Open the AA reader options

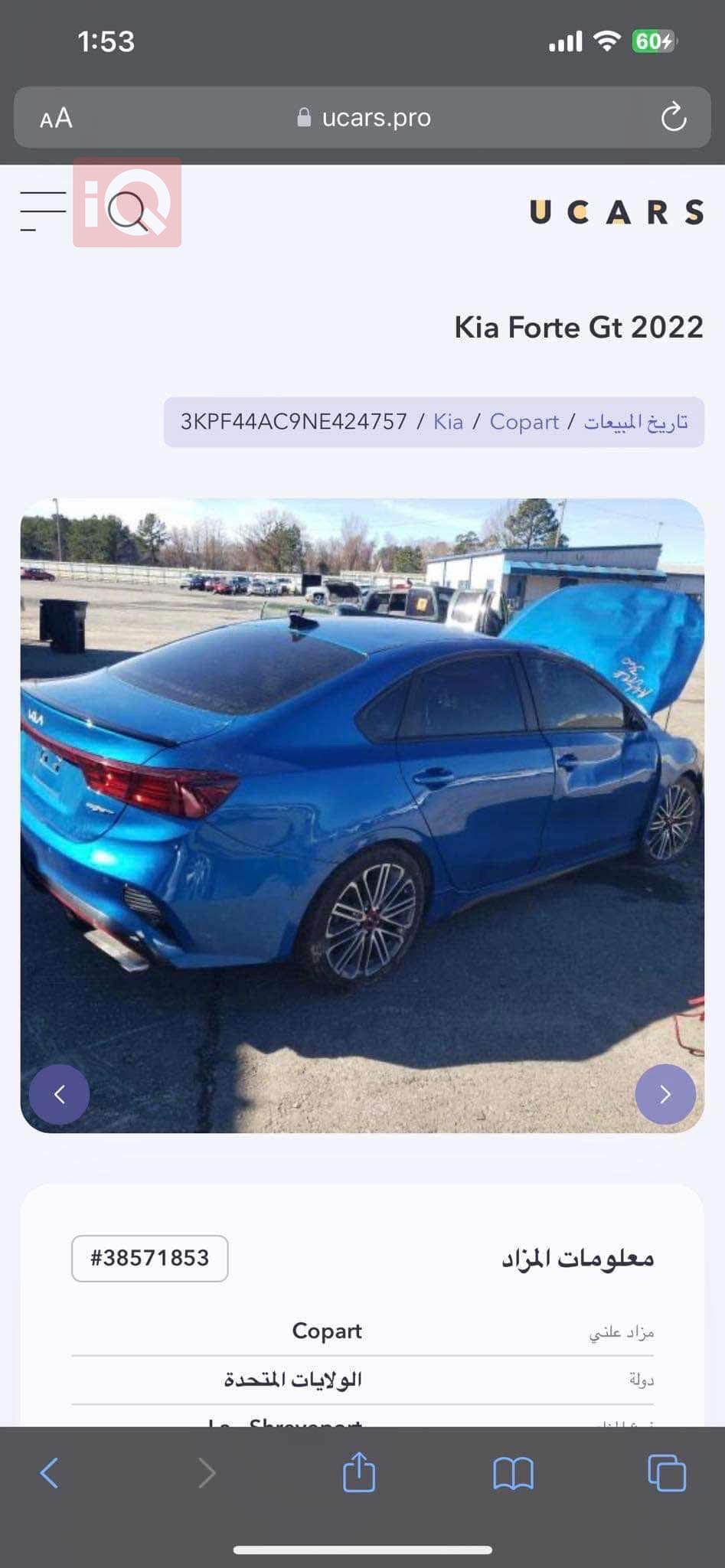click(x=56, y=119)
